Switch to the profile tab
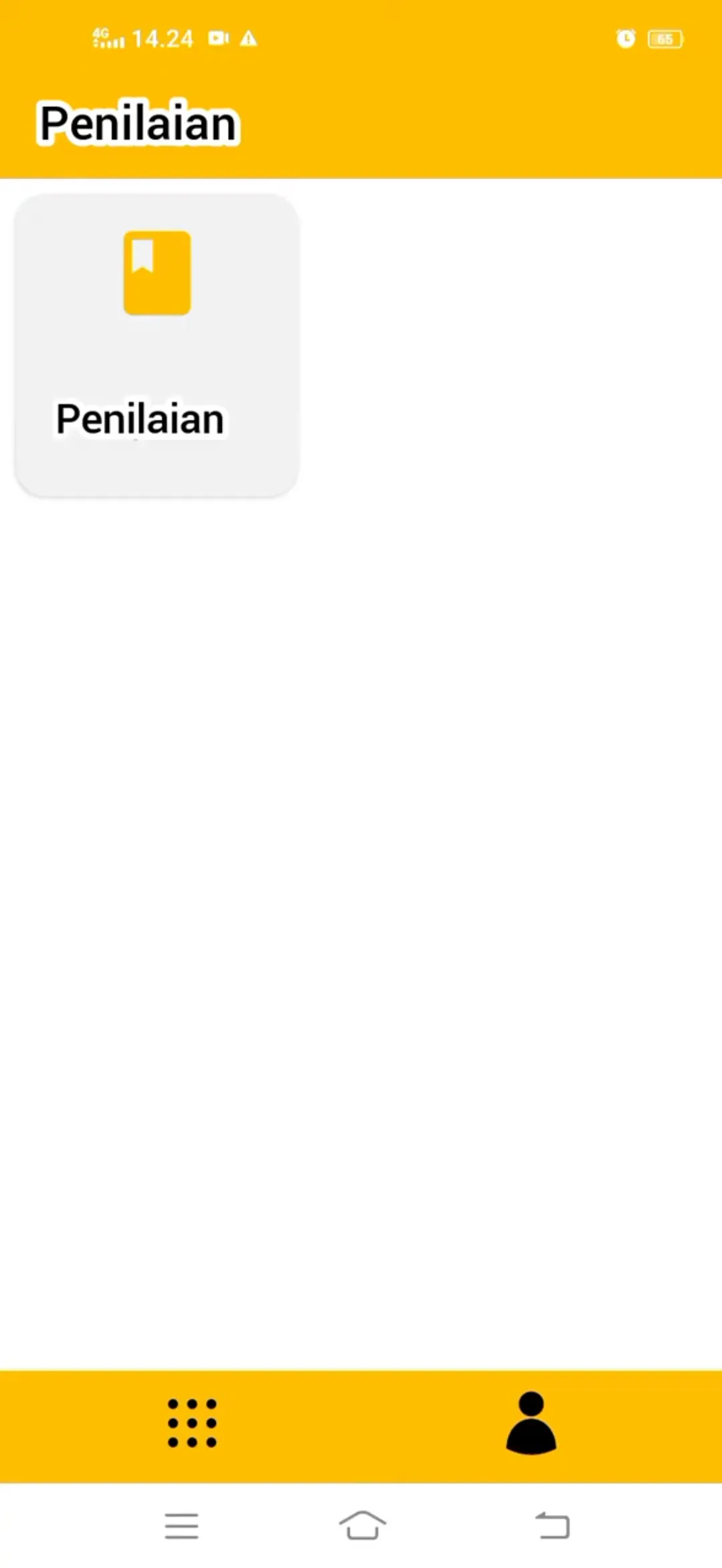Screen dimensions: 722x1568 click(x=531, y=1423)
